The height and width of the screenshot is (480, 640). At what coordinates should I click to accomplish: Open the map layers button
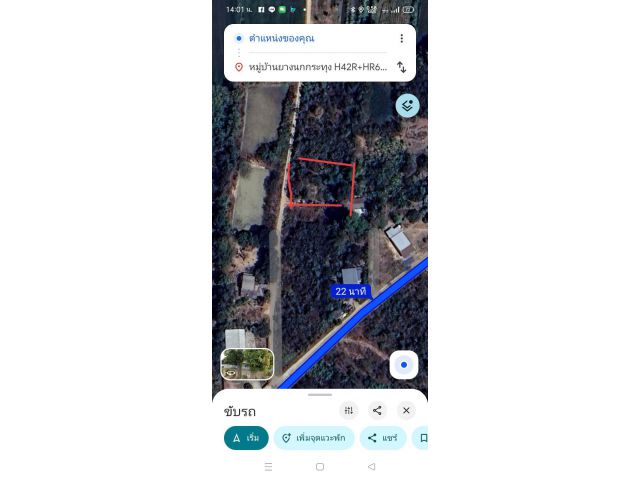click(x=406, y=105)
